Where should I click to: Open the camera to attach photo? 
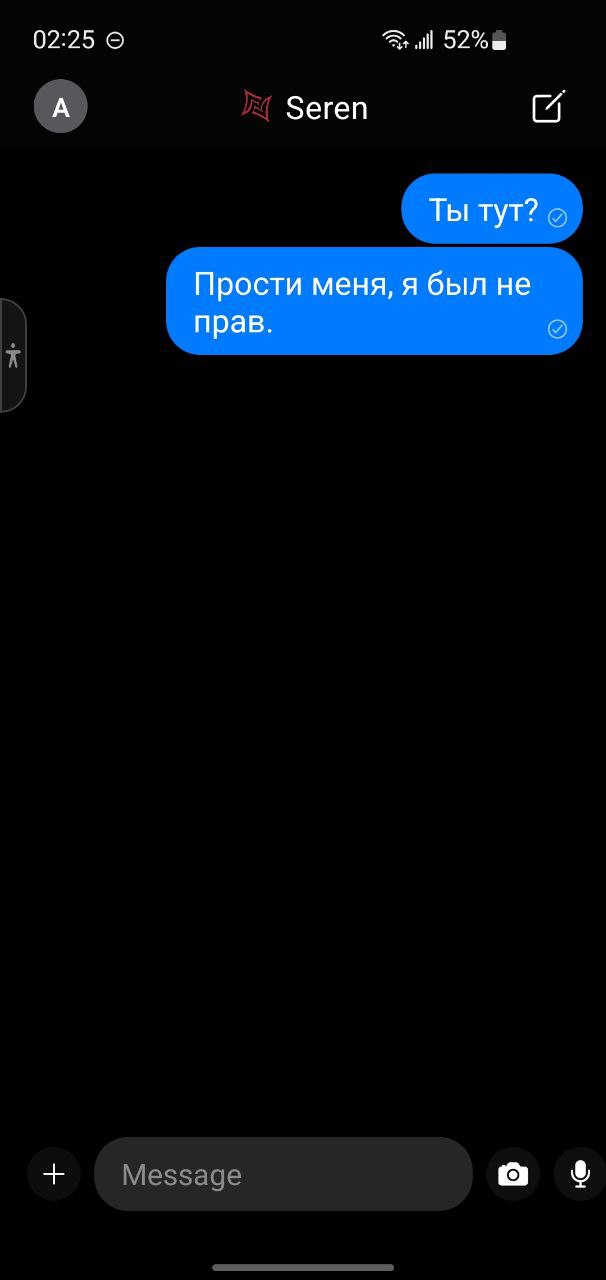click(x=513, y=1174)
